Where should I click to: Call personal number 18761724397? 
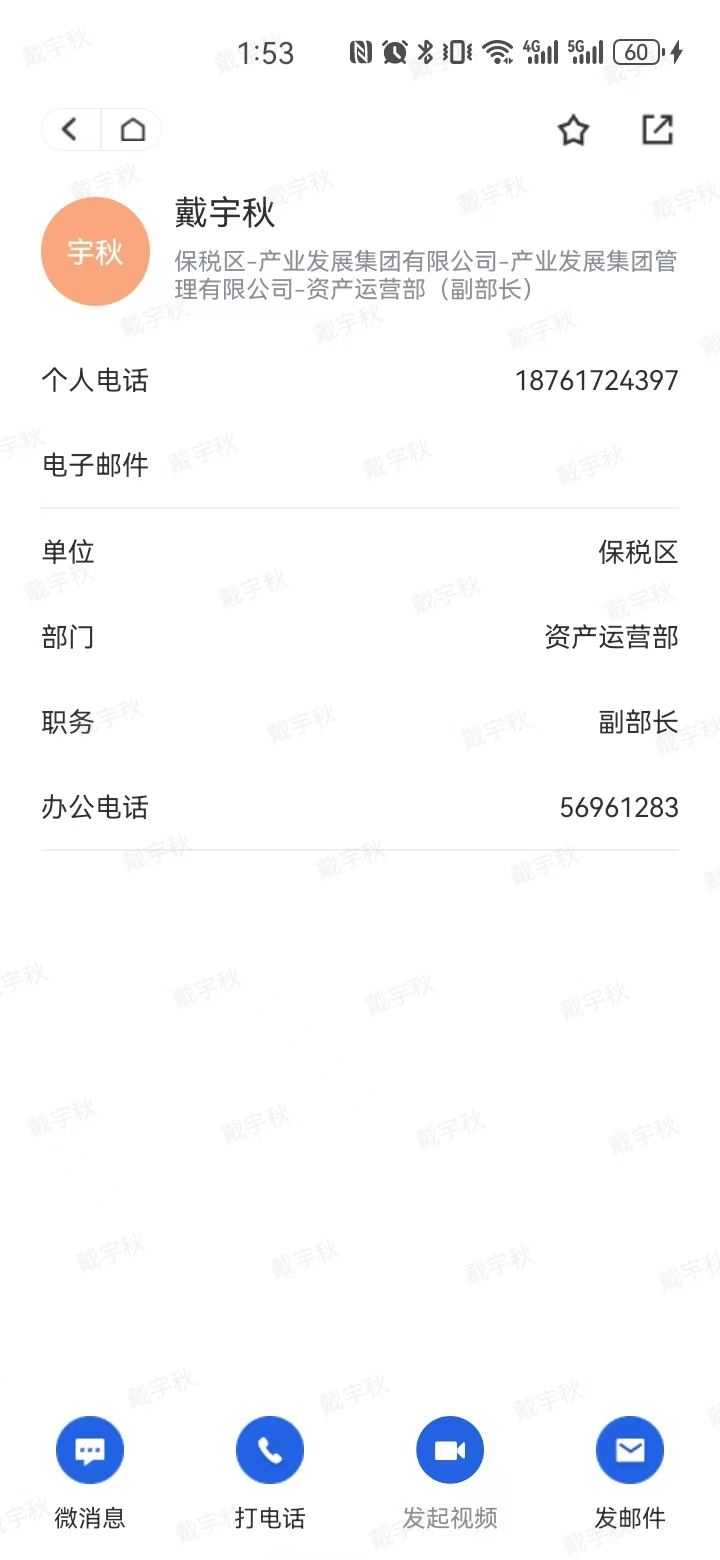click(x=596, y=380)
